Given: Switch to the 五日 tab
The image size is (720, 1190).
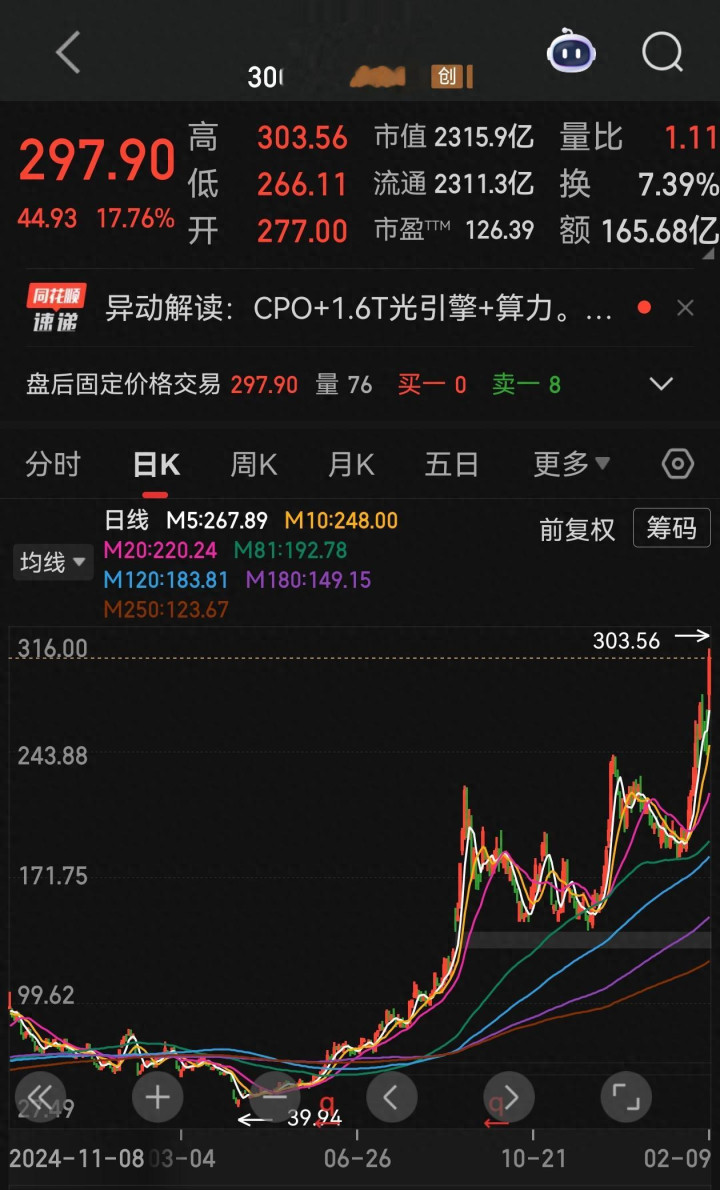Looking at the screenshot, I should (x=451, y=465).
